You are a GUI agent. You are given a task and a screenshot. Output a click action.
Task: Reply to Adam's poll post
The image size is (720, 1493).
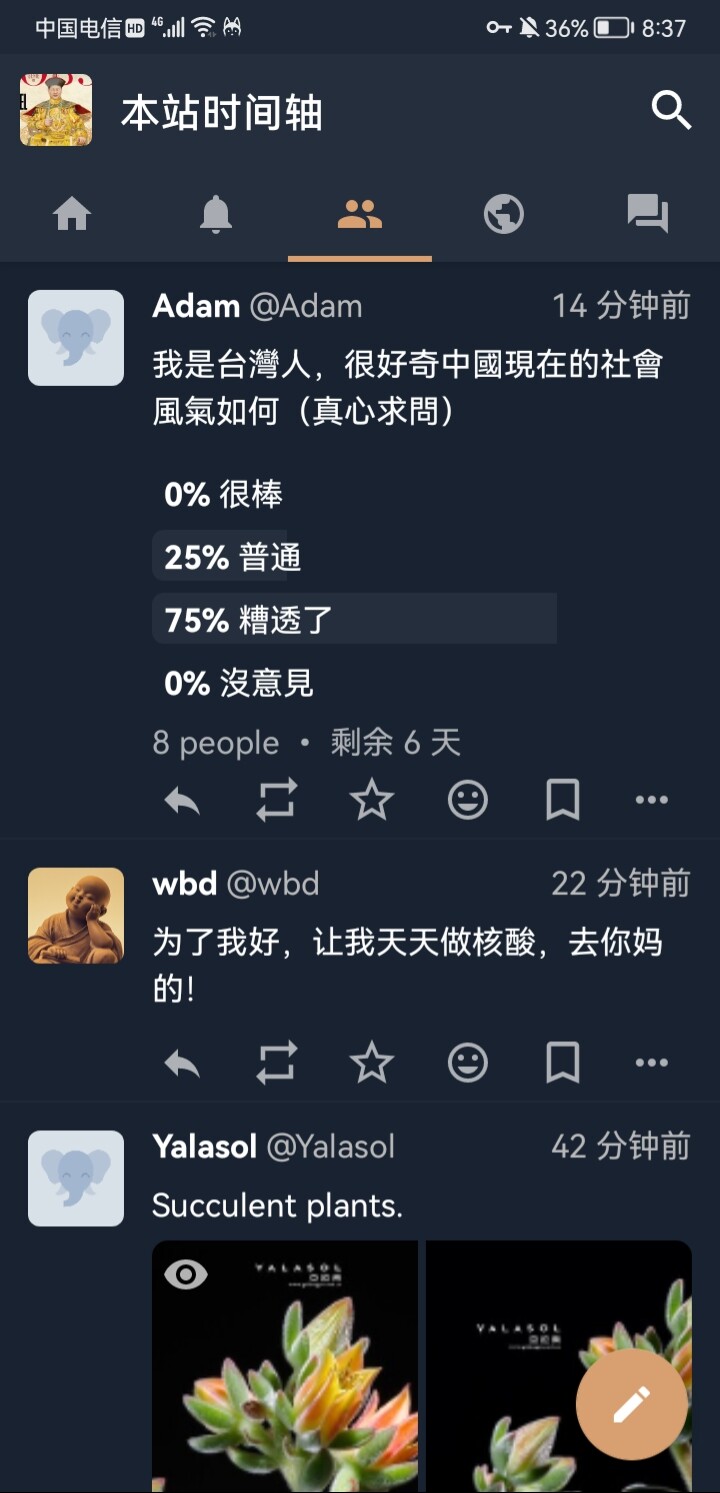click(182, 800)
